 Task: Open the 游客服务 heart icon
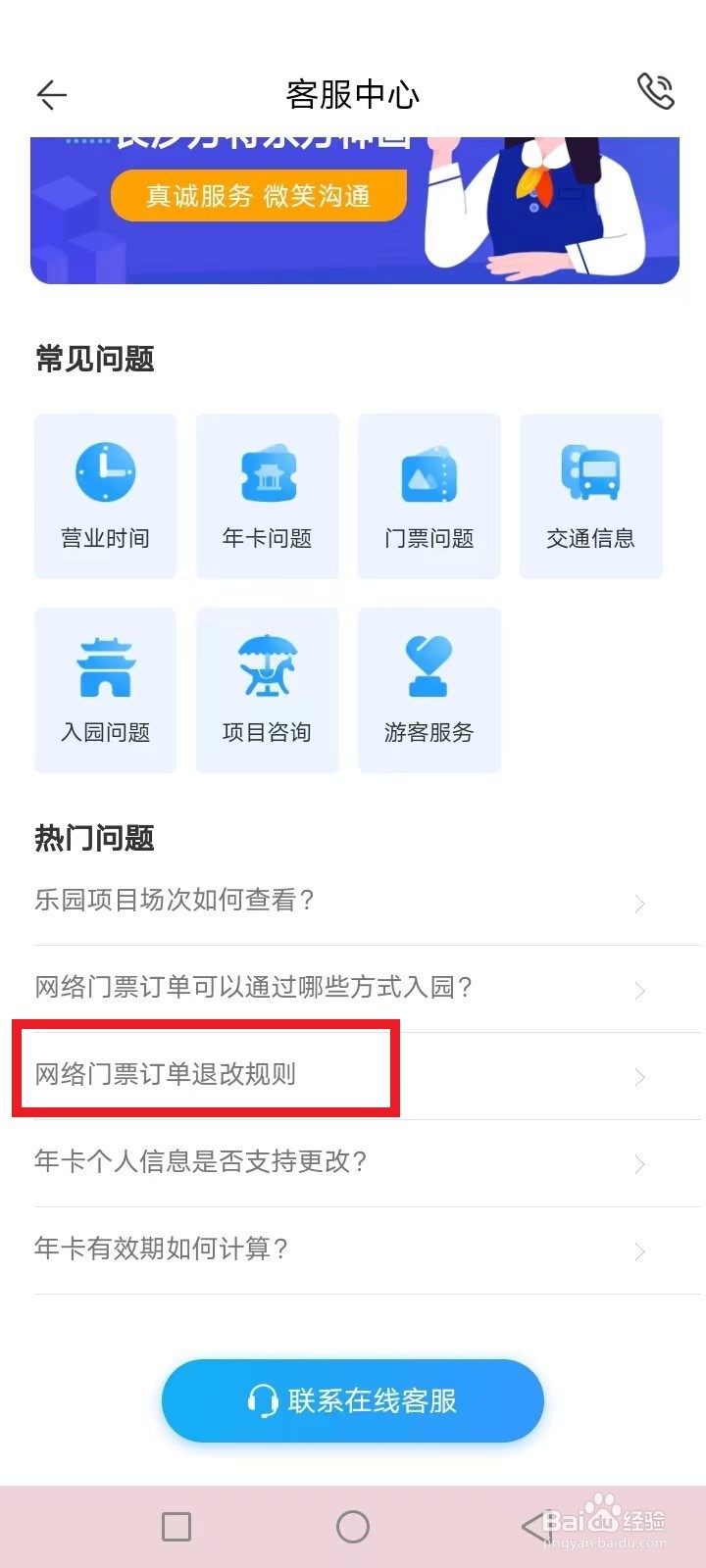click(x=429, y=666)
